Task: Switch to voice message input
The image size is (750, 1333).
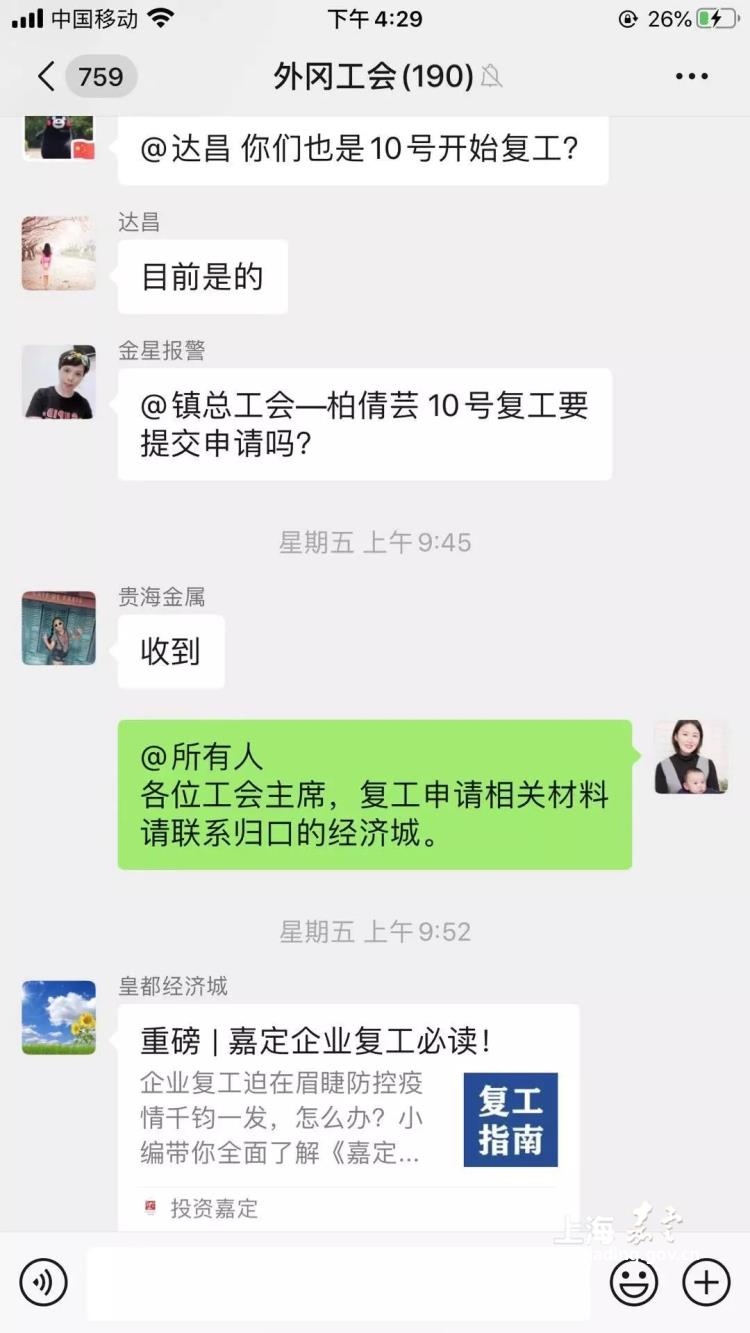Action: point(43,1282)
